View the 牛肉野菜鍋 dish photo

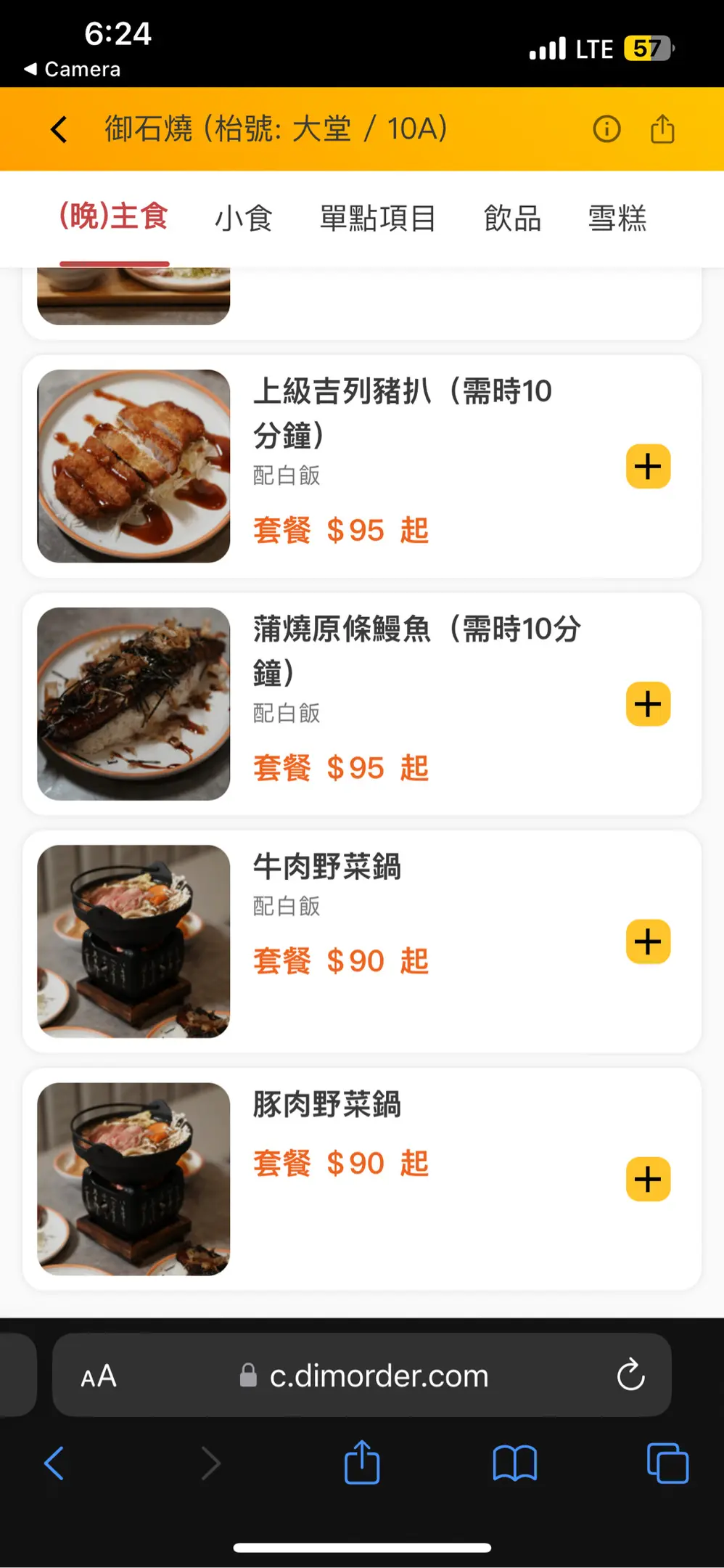coord(133,942)
